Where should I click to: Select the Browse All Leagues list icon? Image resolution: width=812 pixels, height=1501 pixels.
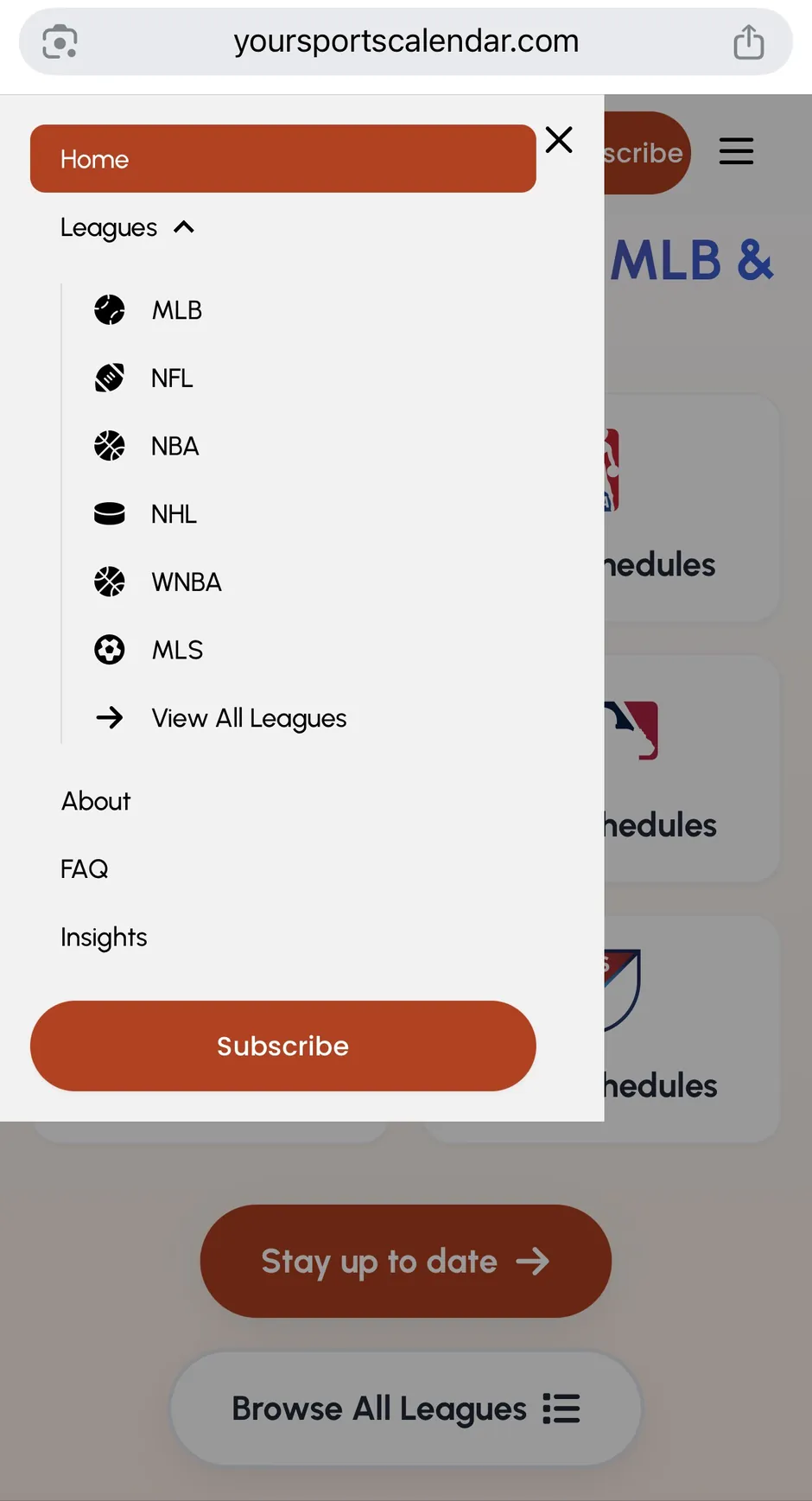pyautogui.click(x=561, y=1408)
